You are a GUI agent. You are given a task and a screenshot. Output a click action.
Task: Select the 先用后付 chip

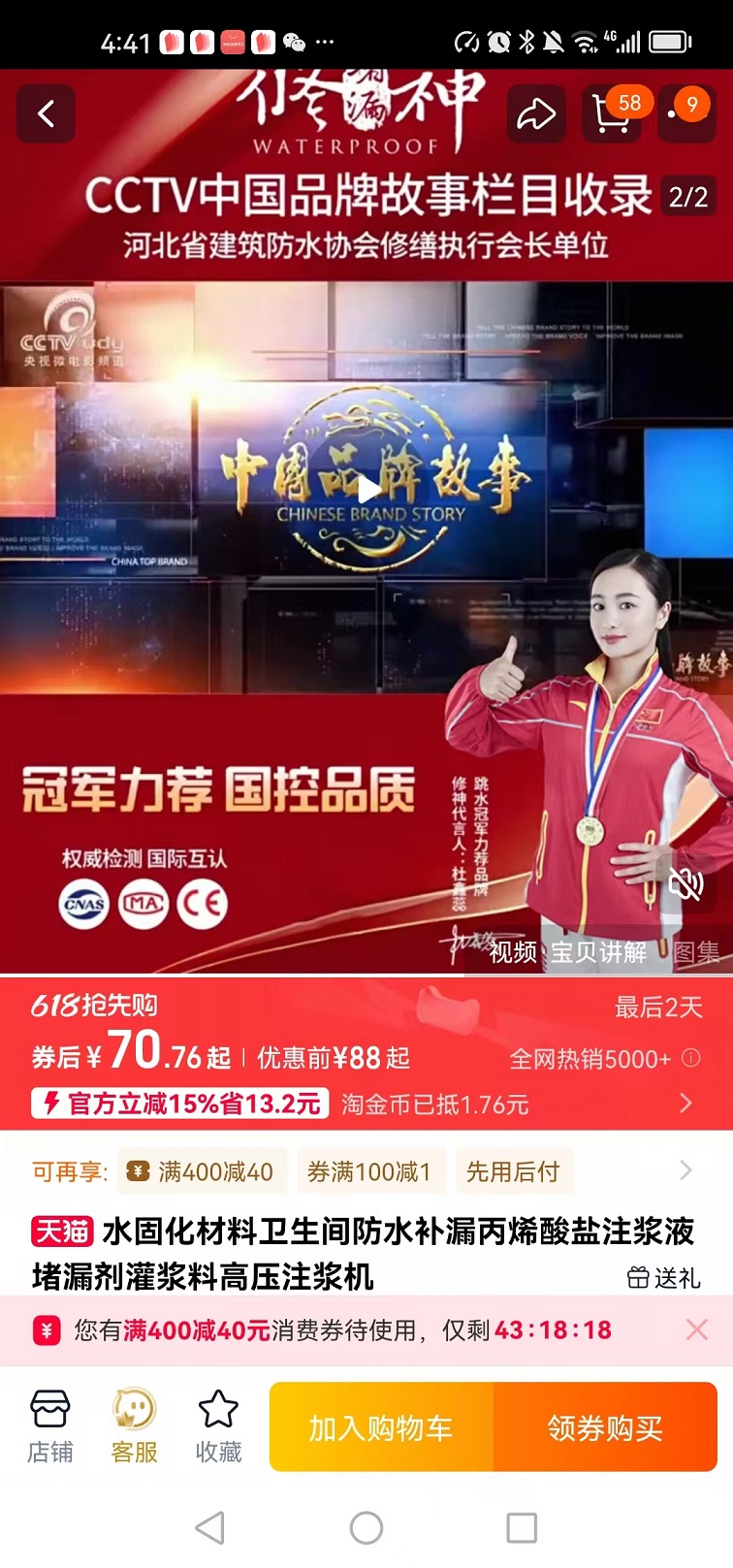pyautogui.click(x=513, y=1171)
